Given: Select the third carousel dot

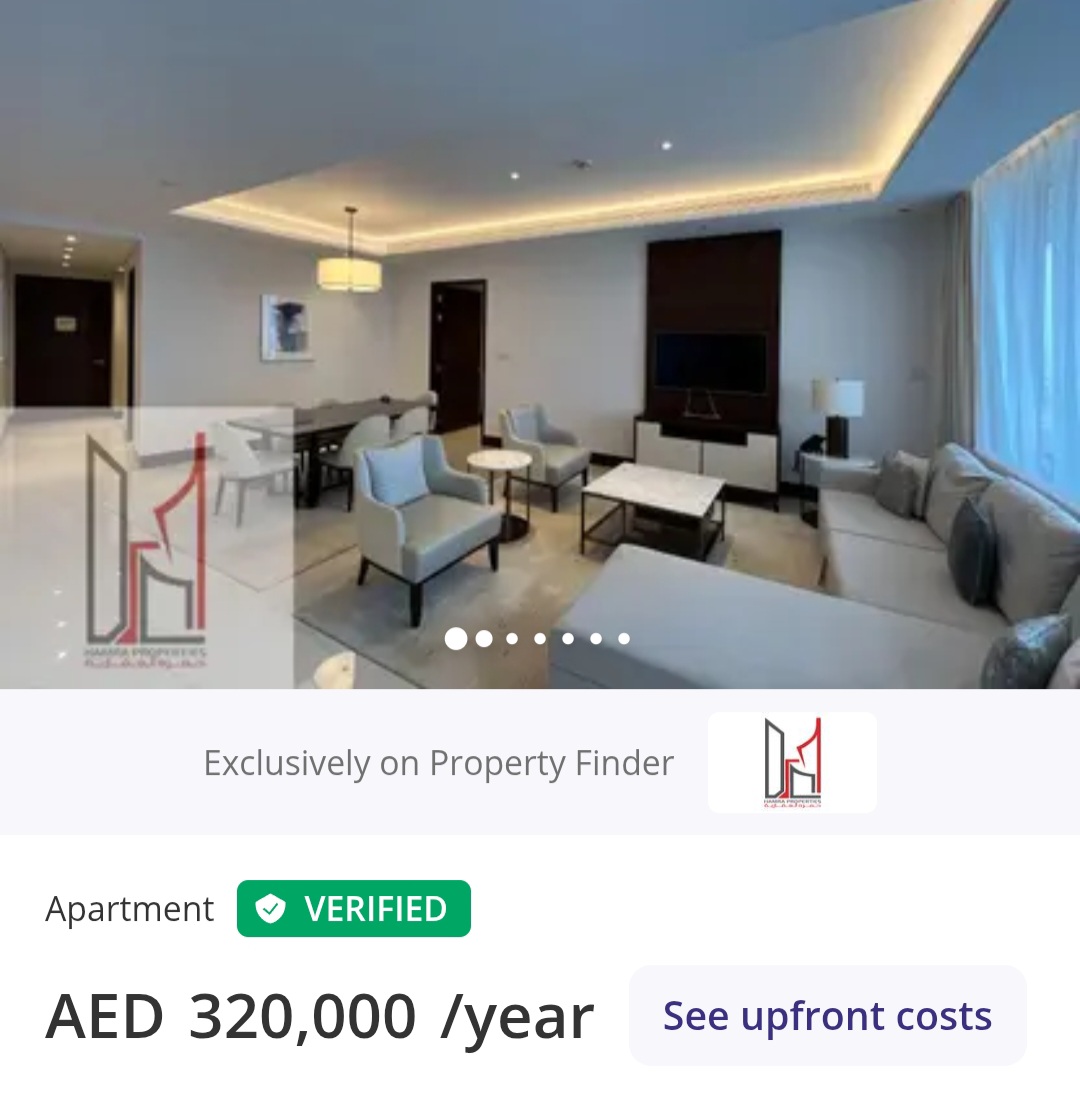Looking at the screenshot, I should [x=511, y=637].
